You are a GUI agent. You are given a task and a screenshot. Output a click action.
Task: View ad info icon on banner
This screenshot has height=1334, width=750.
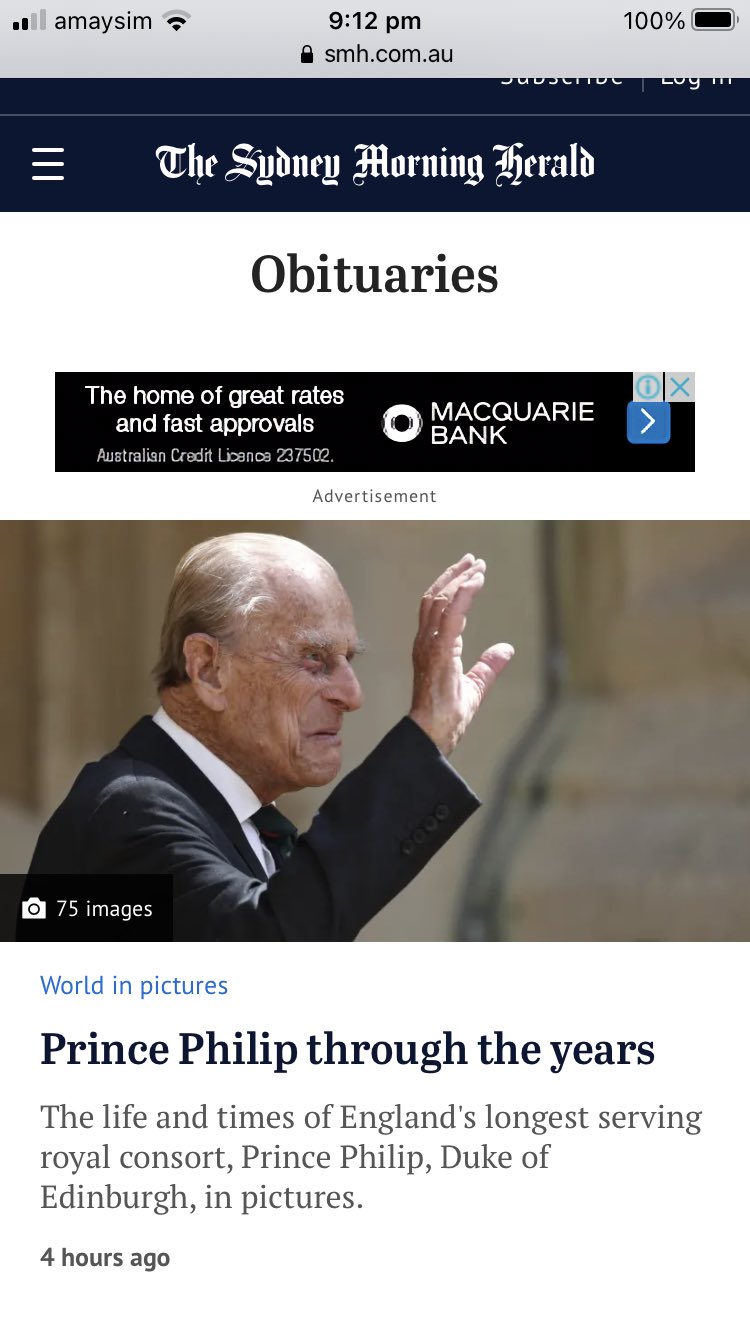[x=649, y=387]
